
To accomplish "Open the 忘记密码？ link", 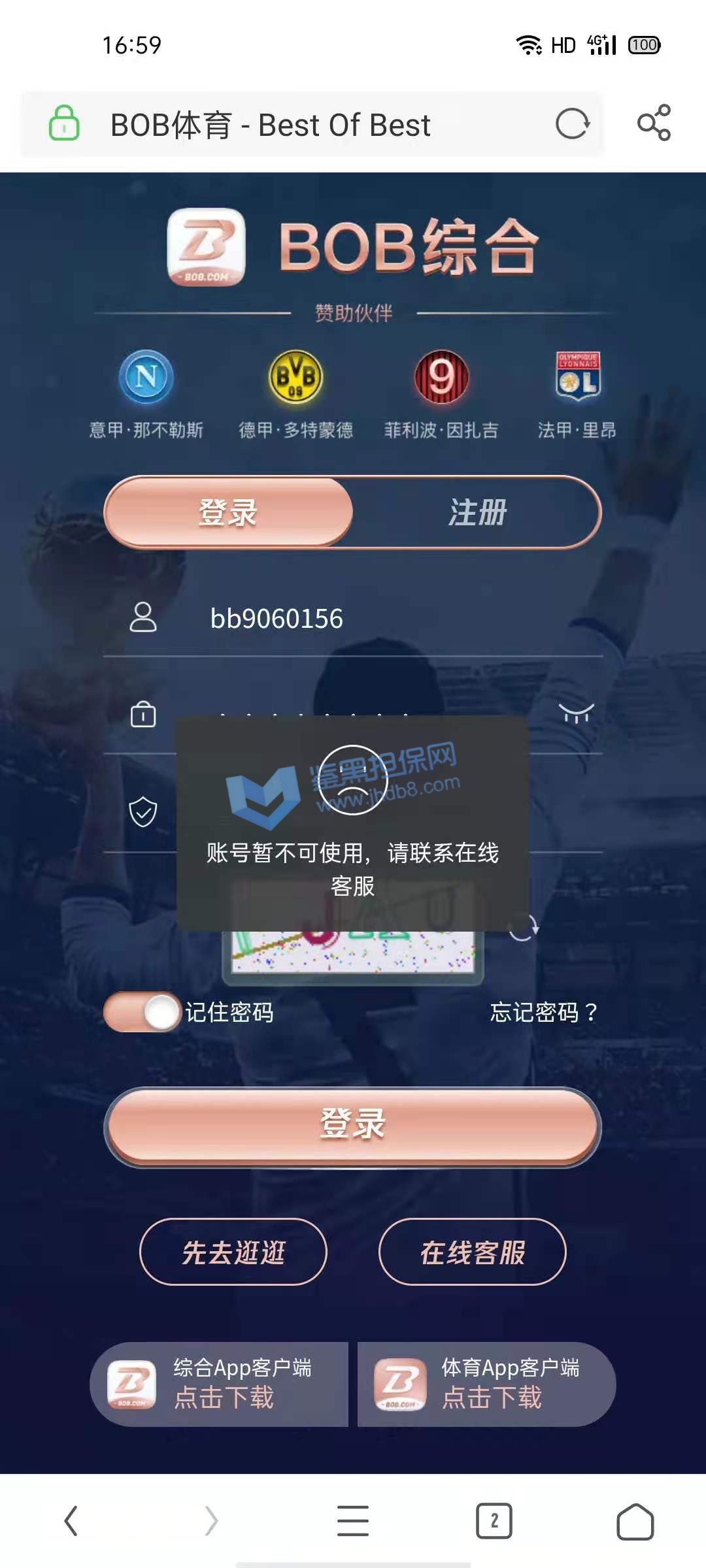I will pos(544,1012).
